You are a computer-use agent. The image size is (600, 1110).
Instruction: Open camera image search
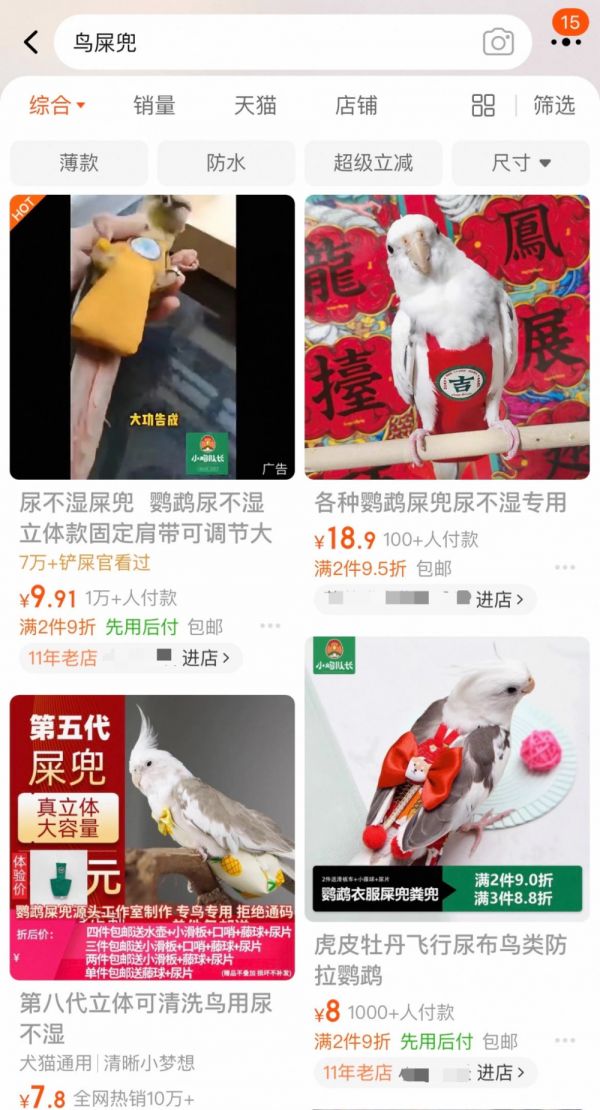[498, 42]
